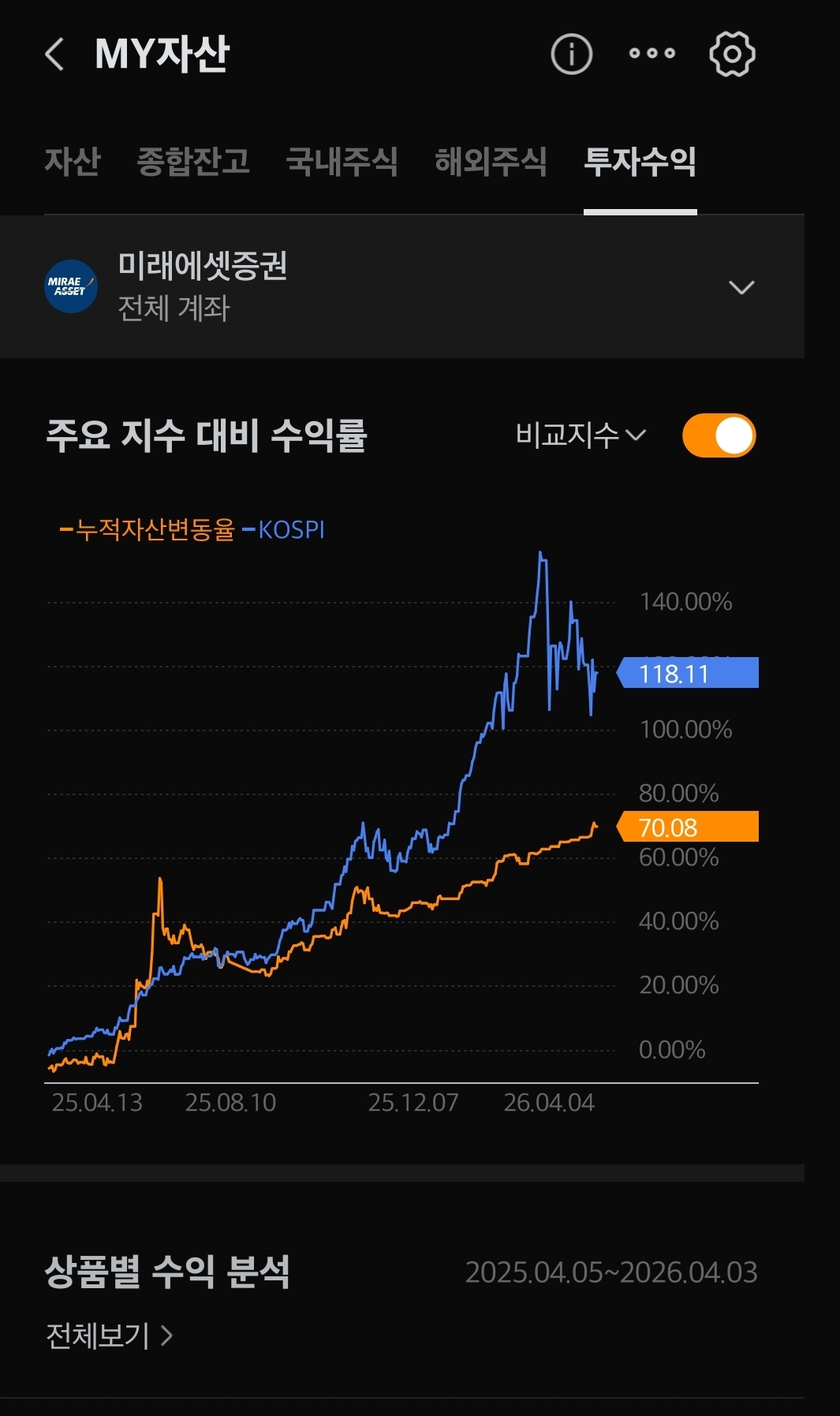
Task: Expand the 미래에셋증권 account selector
Action: click(740, 287)
